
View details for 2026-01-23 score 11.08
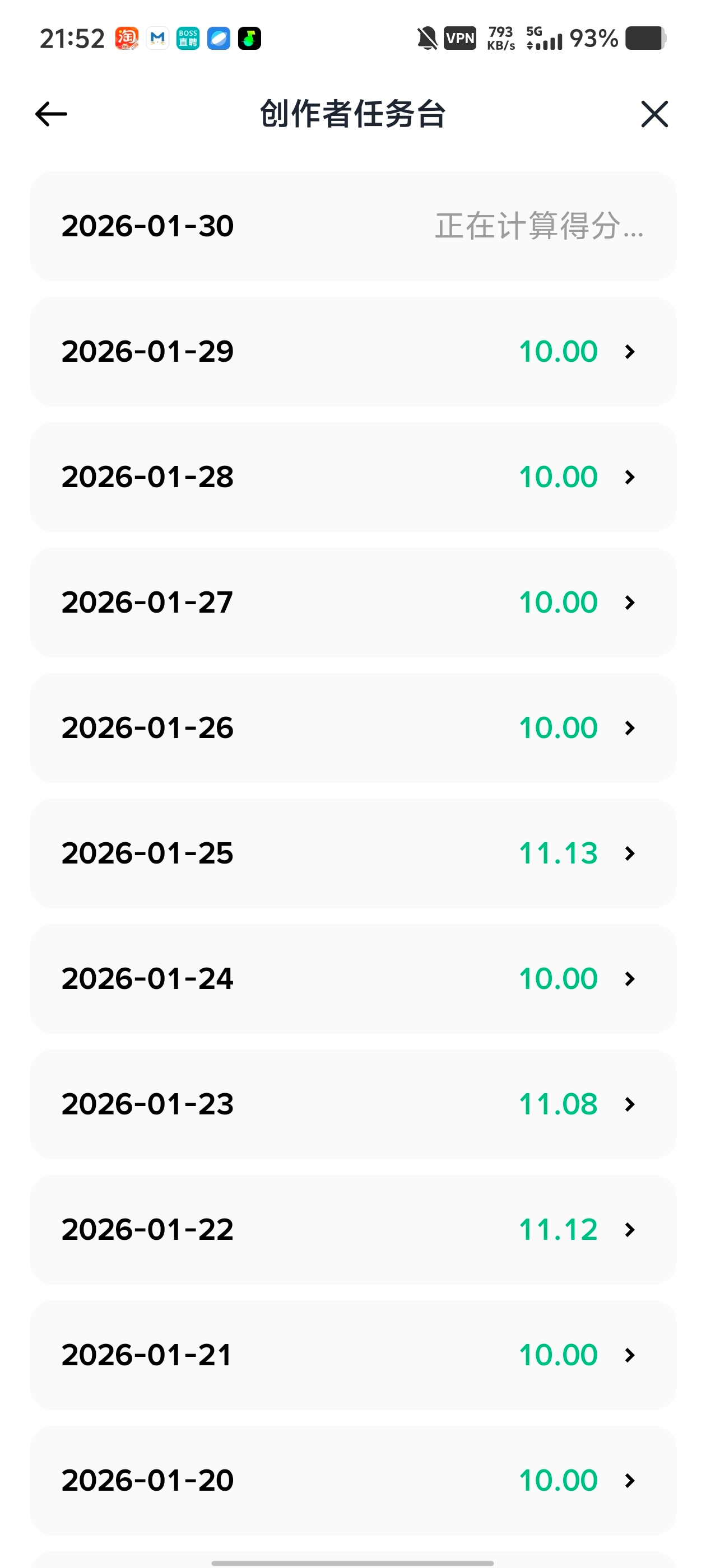(x=352, y=1104)
